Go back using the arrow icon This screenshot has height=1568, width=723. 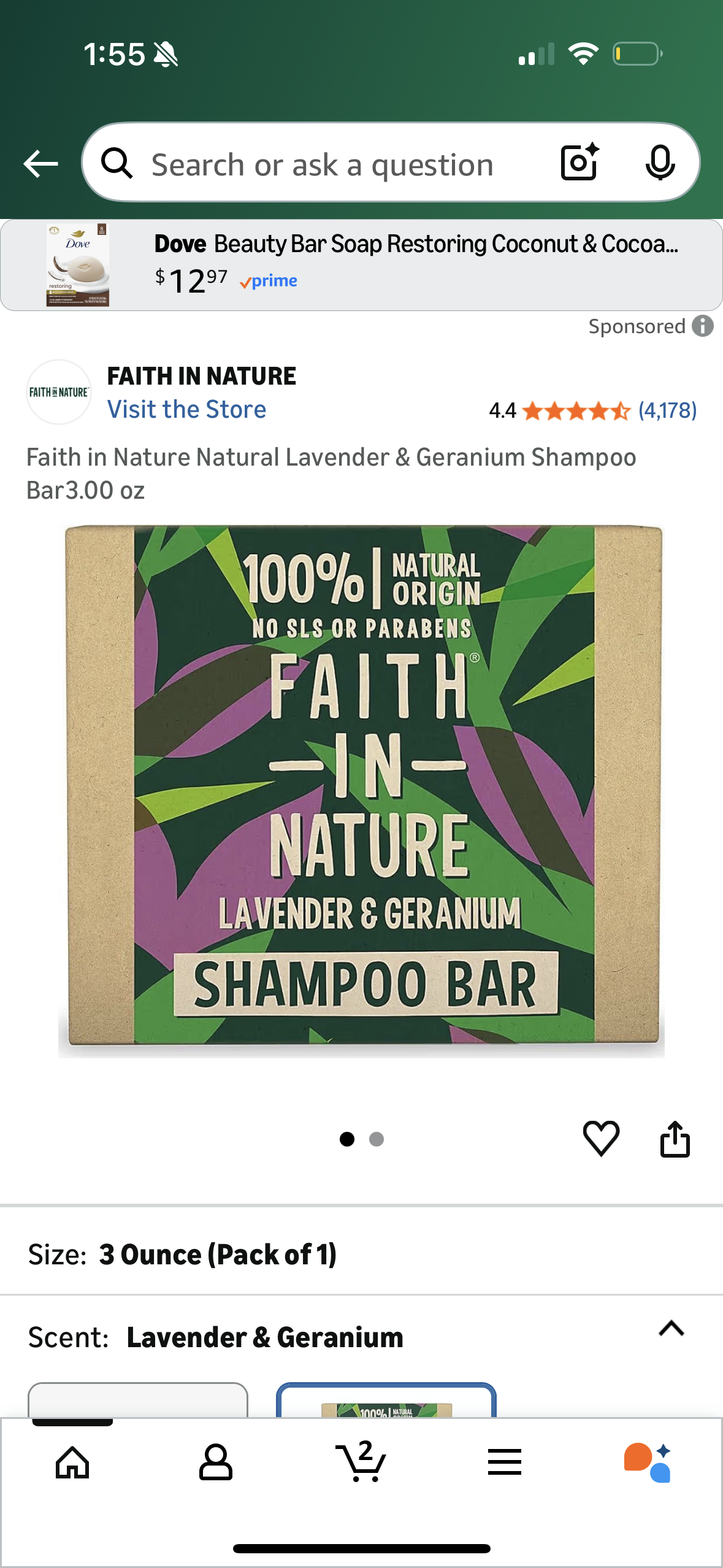point(40,164)
